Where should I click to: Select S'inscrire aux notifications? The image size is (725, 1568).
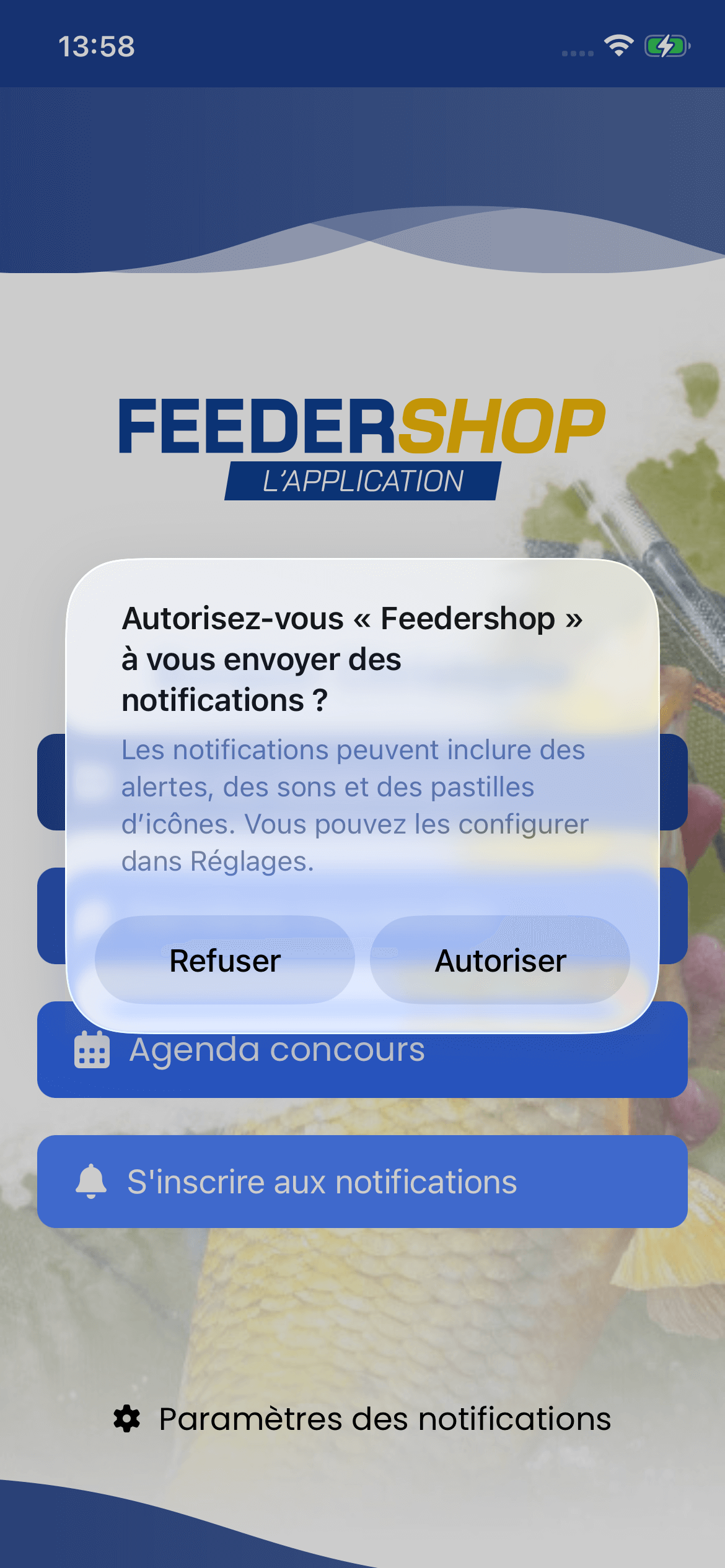coord(362,1182)
